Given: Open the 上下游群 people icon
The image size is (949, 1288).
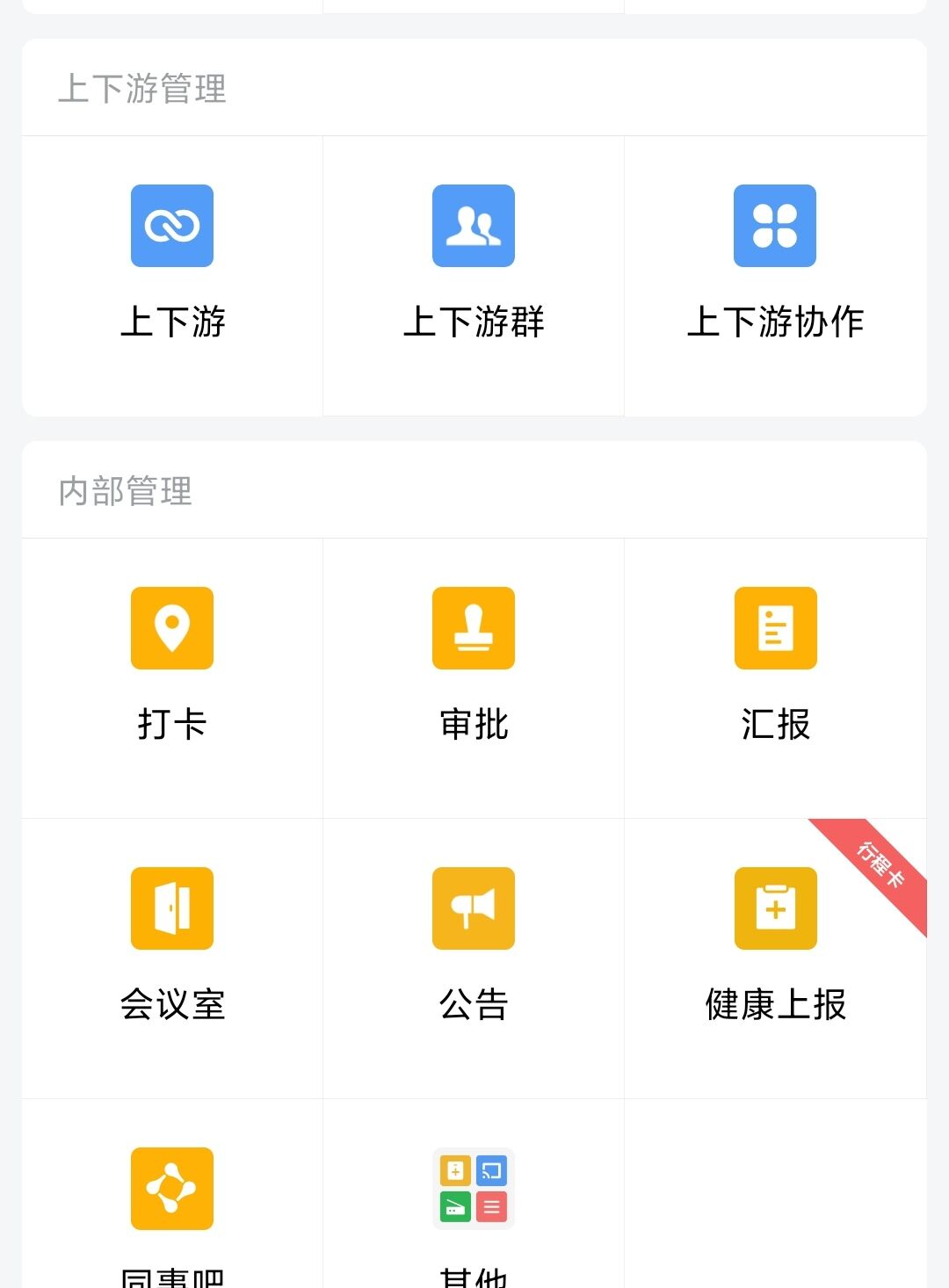Looking at the screenshot, I should [473, 226].
